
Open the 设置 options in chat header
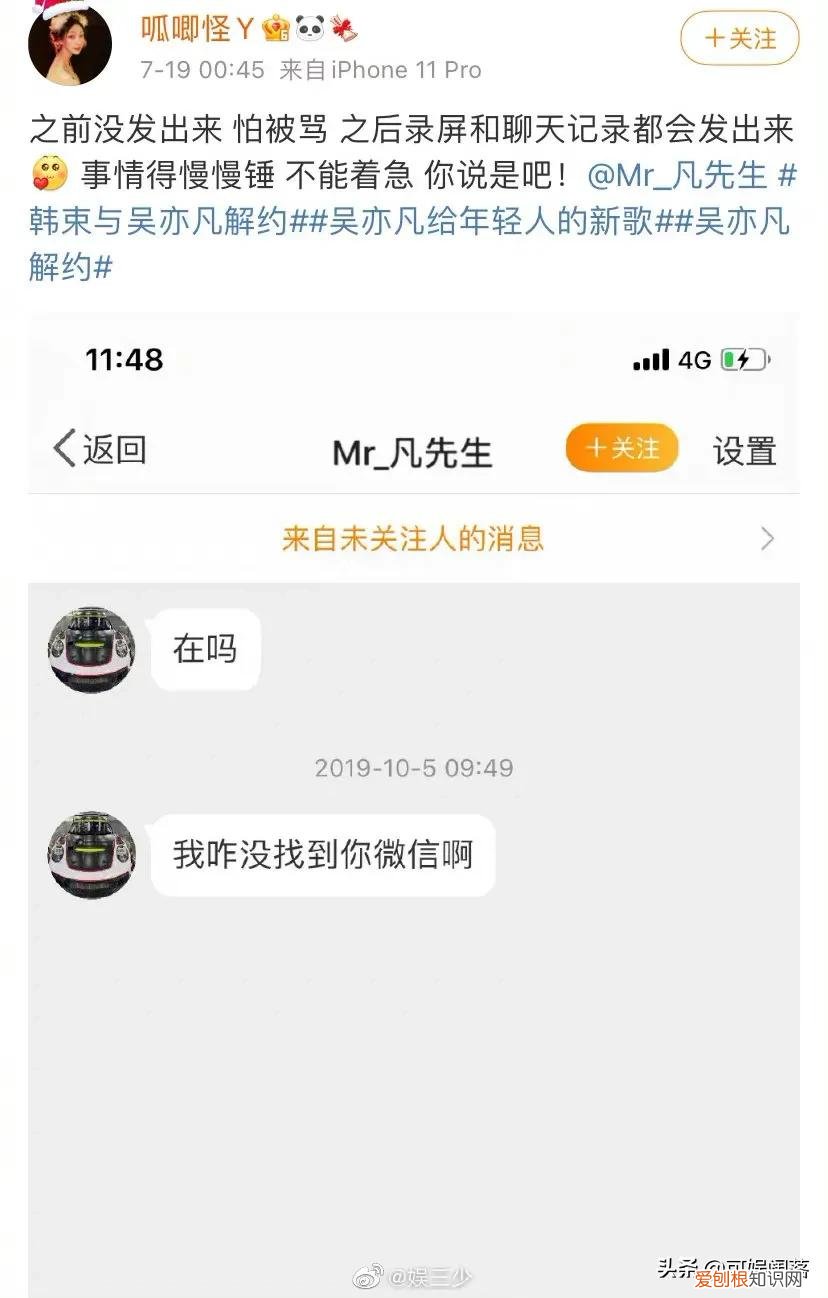[x=743, y=451]
